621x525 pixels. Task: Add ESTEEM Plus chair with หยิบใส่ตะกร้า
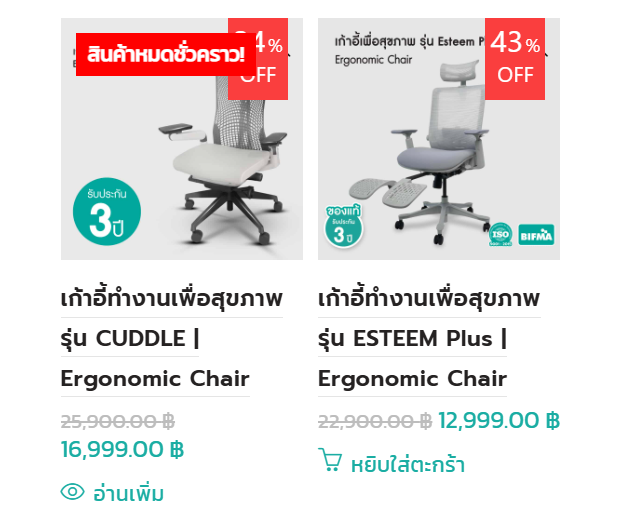[x=392, y=463]
